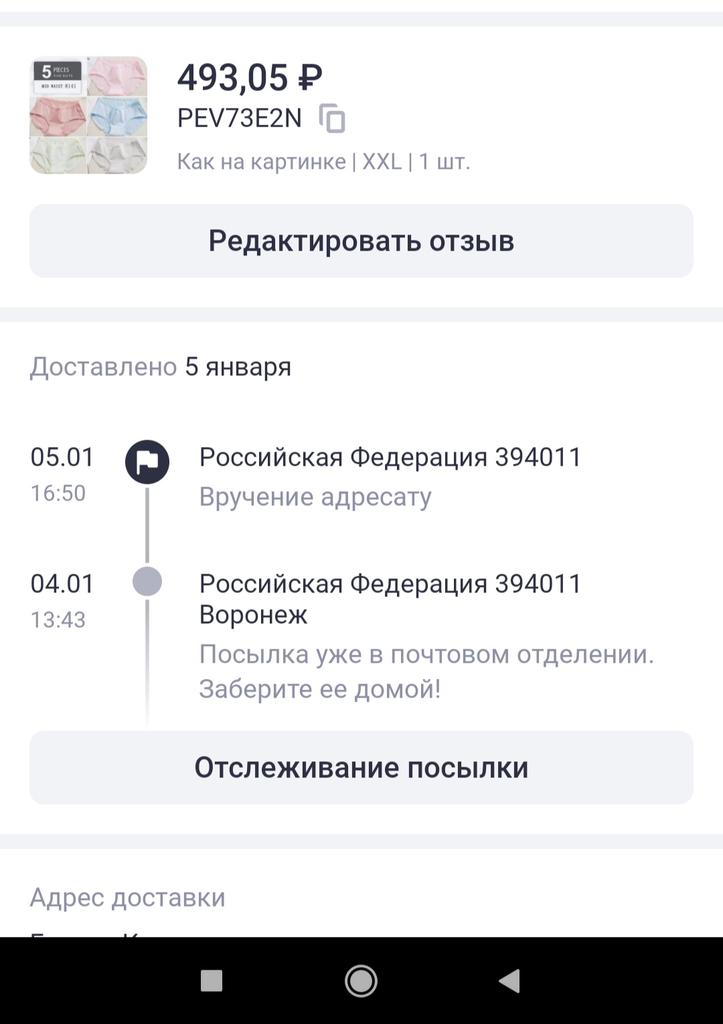
Task: Open the ordered product thumbnail
Action: [88, 115]
